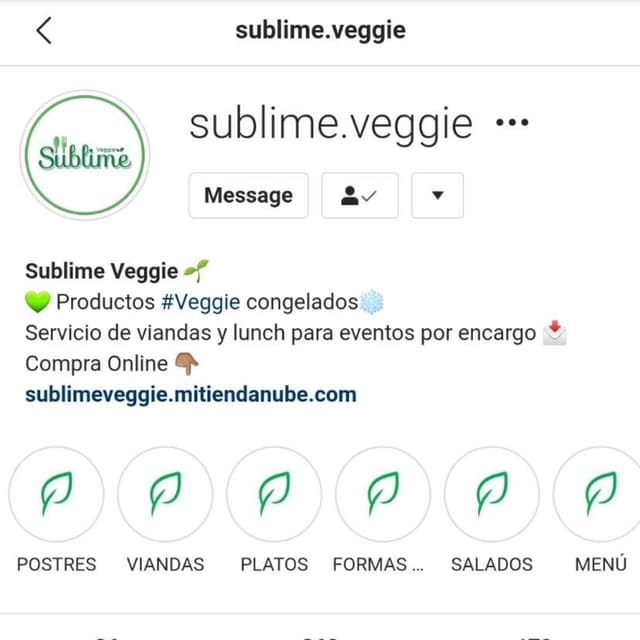The width and height of the screenshot is (640, 640).
Task: Tap the Message button
Action: coord(248,195)
